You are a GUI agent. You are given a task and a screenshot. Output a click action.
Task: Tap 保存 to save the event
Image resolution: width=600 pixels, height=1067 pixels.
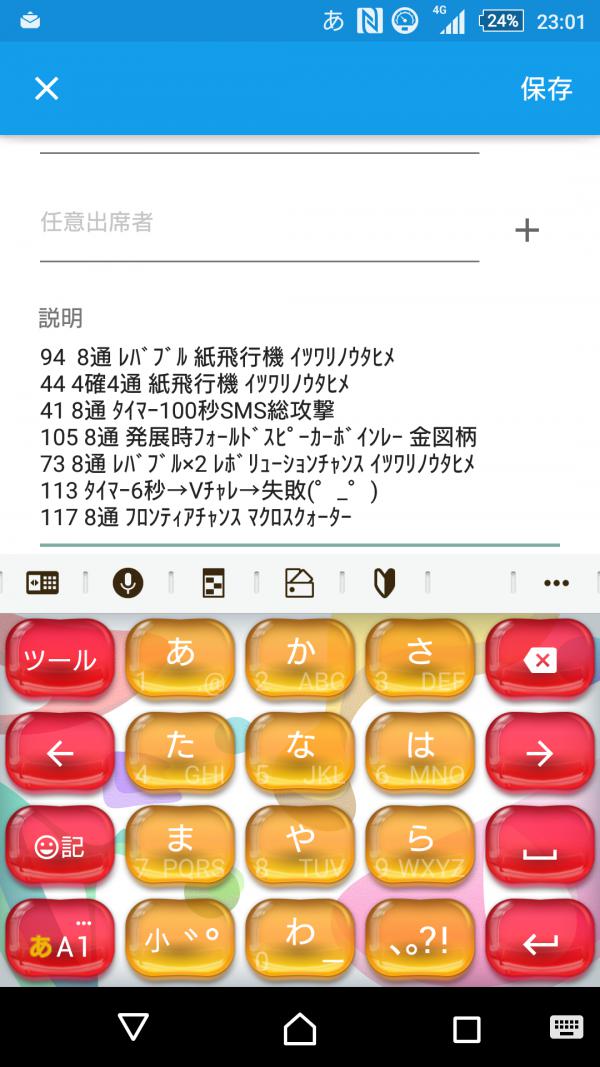click(545, 88)
